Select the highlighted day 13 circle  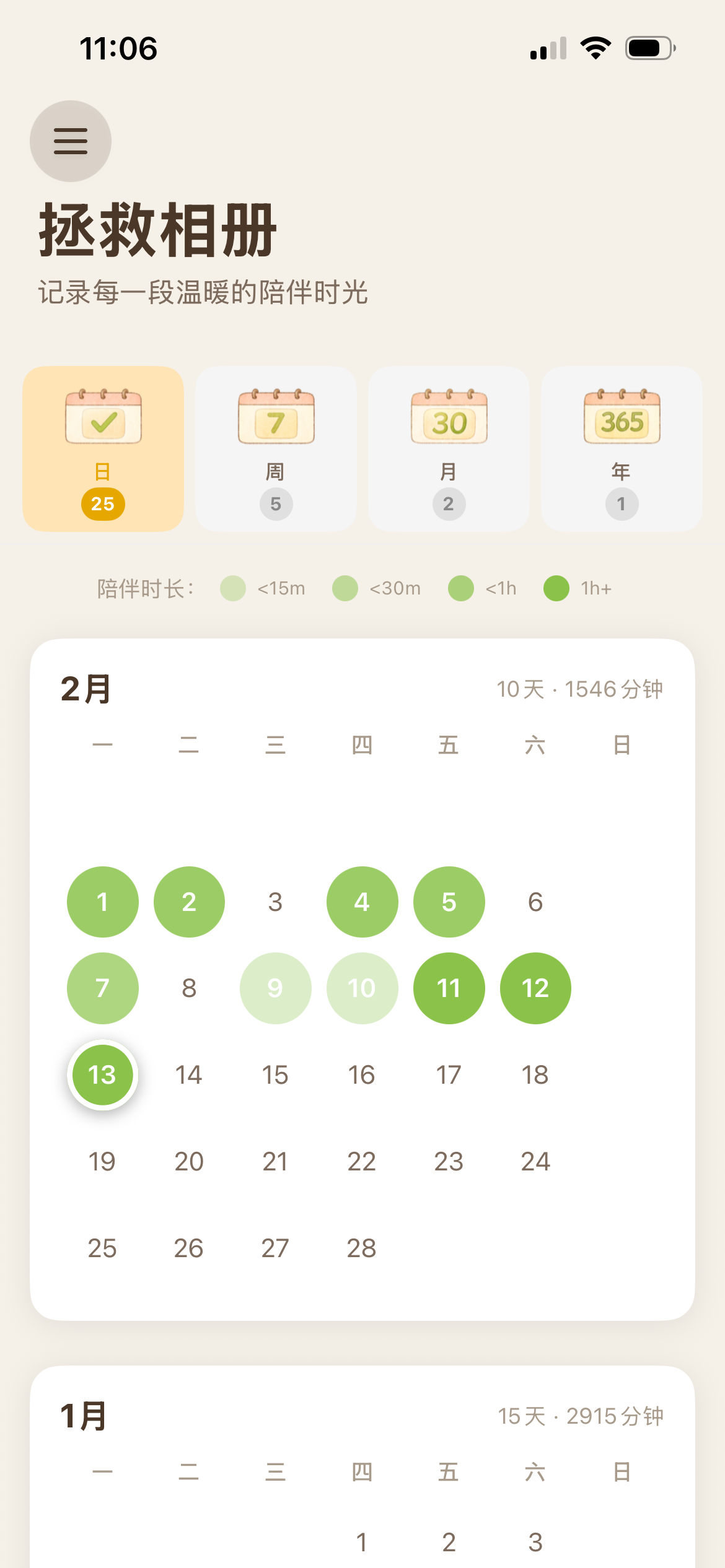tap(102, 1074)
